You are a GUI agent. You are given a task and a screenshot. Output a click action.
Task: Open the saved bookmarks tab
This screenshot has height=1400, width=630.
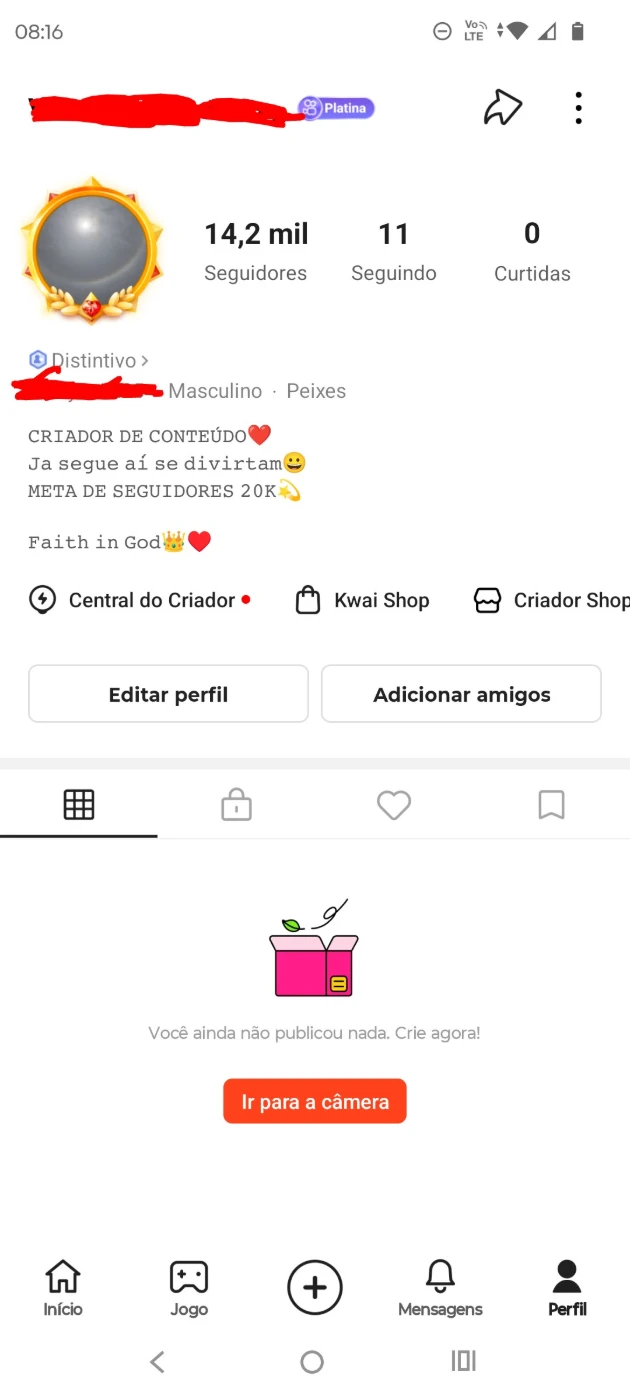(x=551, y=805)
